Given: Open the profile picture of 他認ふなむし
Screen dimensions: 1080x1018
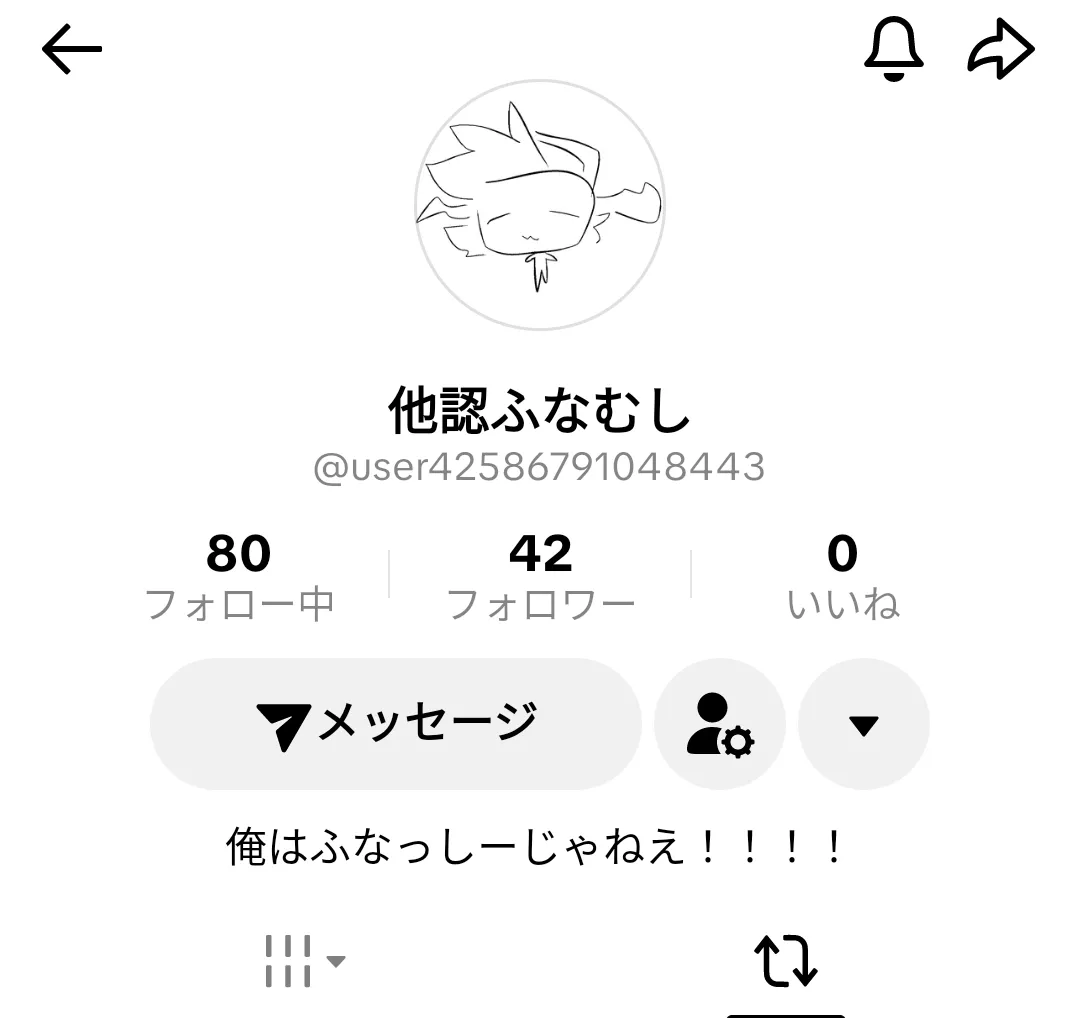Looking at the screenshot, I should [540, 204].
